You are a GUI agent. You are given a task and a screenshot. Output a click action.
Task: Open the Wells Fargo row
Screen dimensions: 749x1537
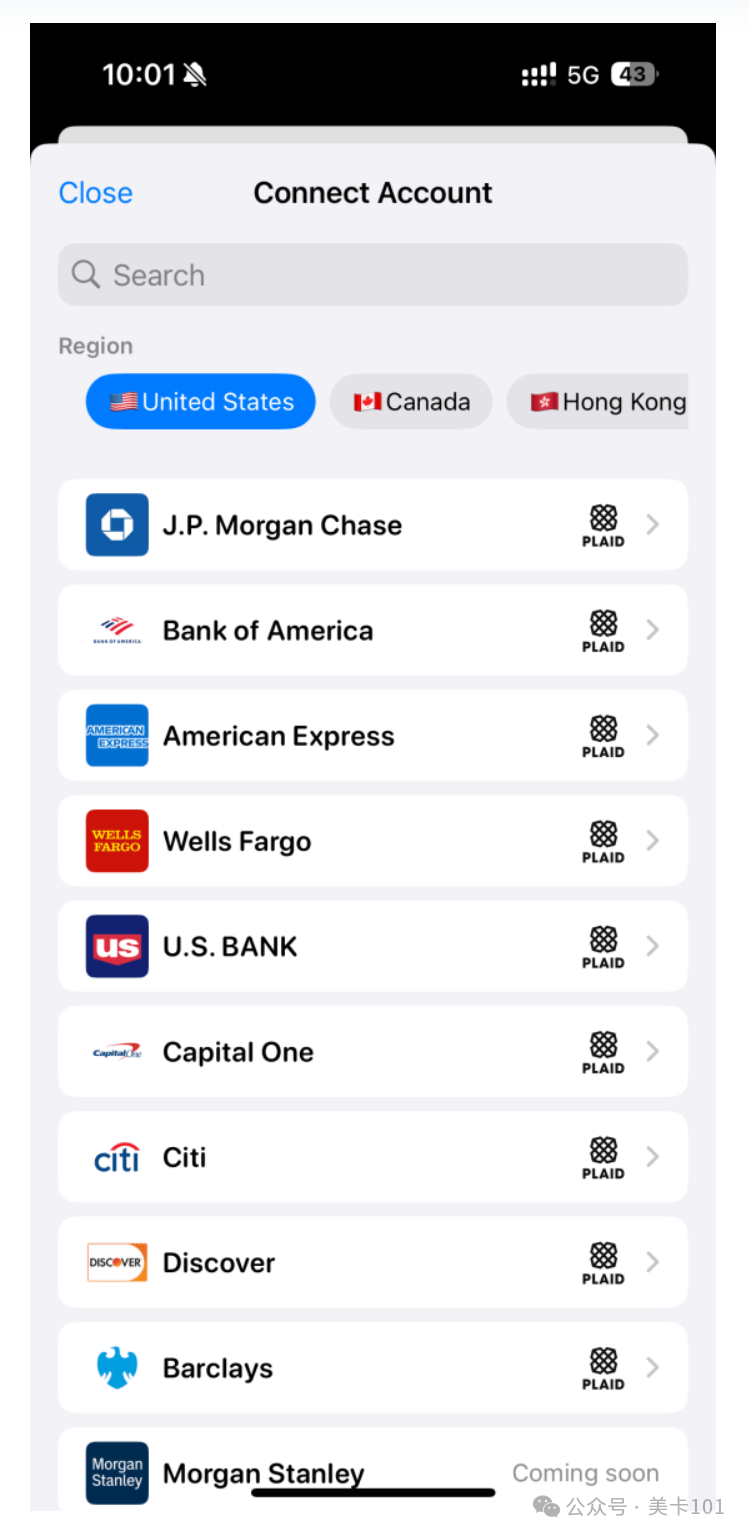(x=373, y=841)
